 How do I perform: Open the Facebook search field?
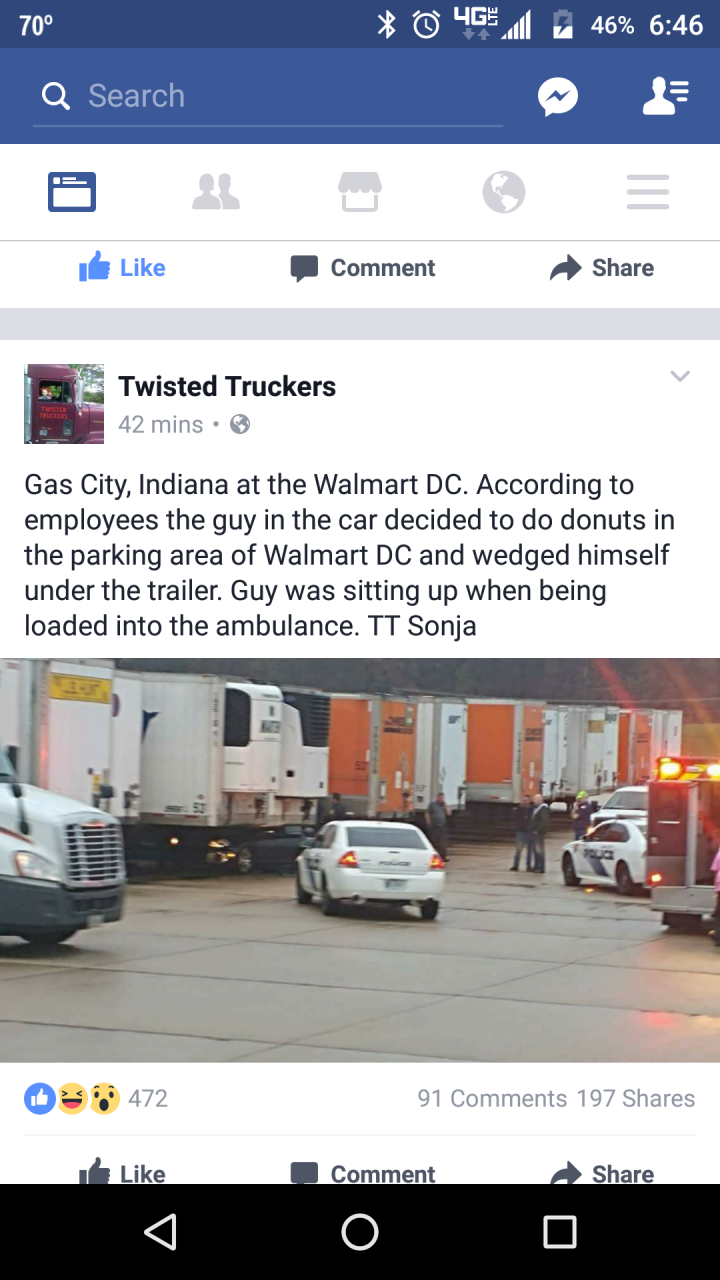[x=267, y=96]
